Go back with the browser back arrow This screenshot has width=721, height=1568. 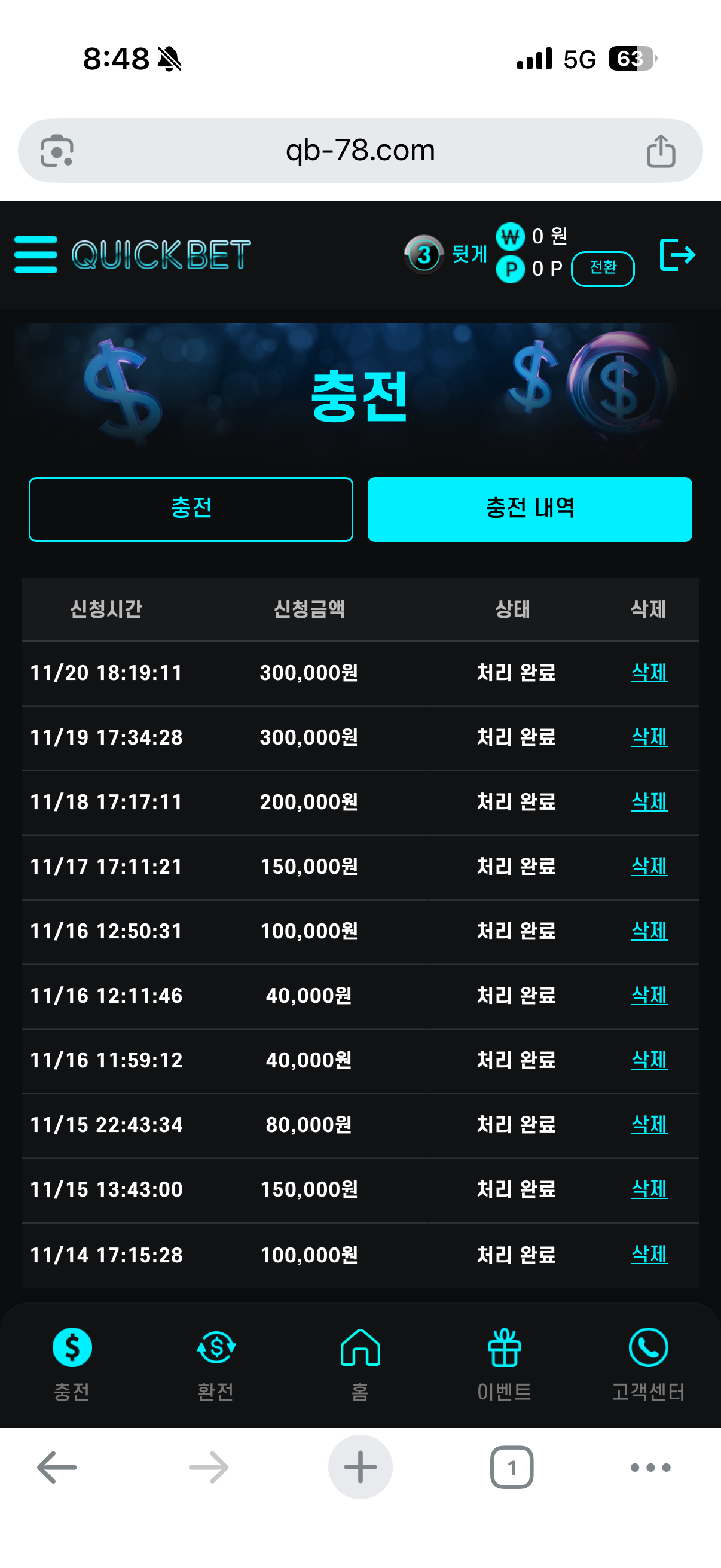click(57, 1468)
